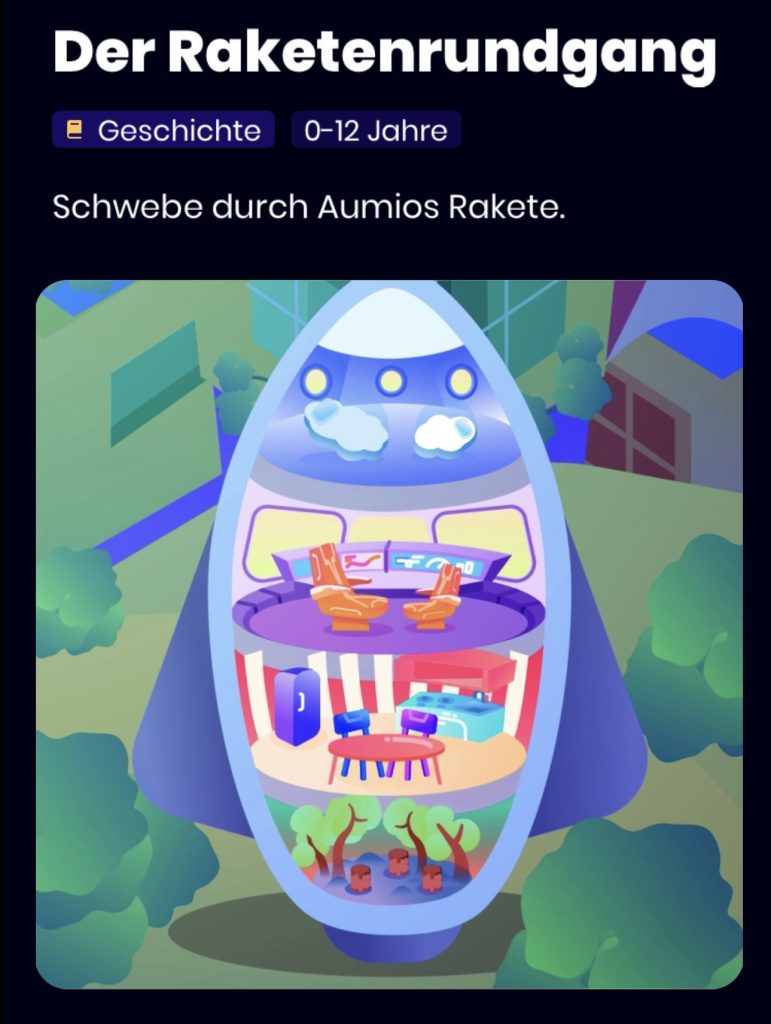Tap the Geschichte category chip

(x=163, y=130)
